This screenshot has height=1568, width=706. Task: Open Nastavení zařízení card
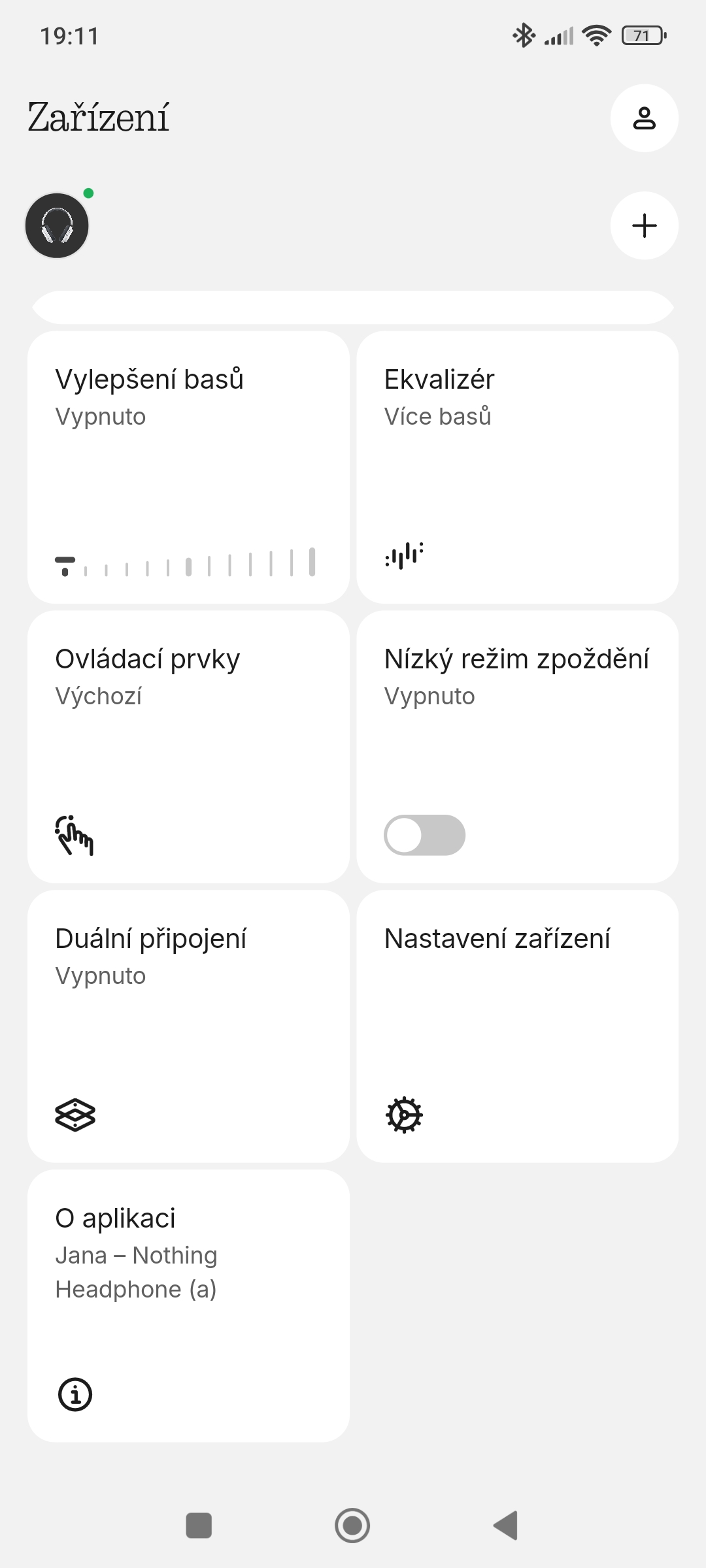pyautogui.click(x=517, y=1026)
